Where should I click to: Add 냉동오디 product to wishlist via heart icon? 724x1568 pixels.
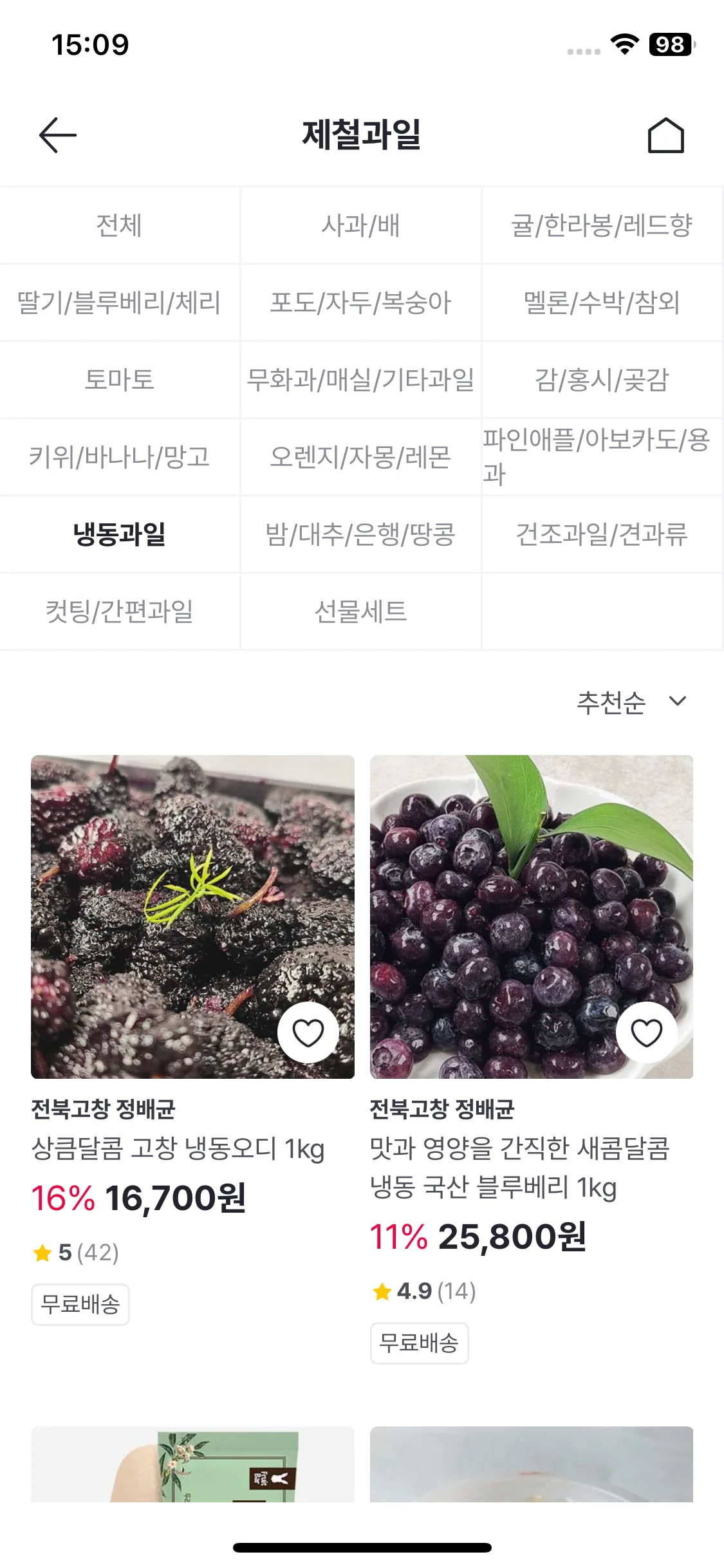[309, 1031]
